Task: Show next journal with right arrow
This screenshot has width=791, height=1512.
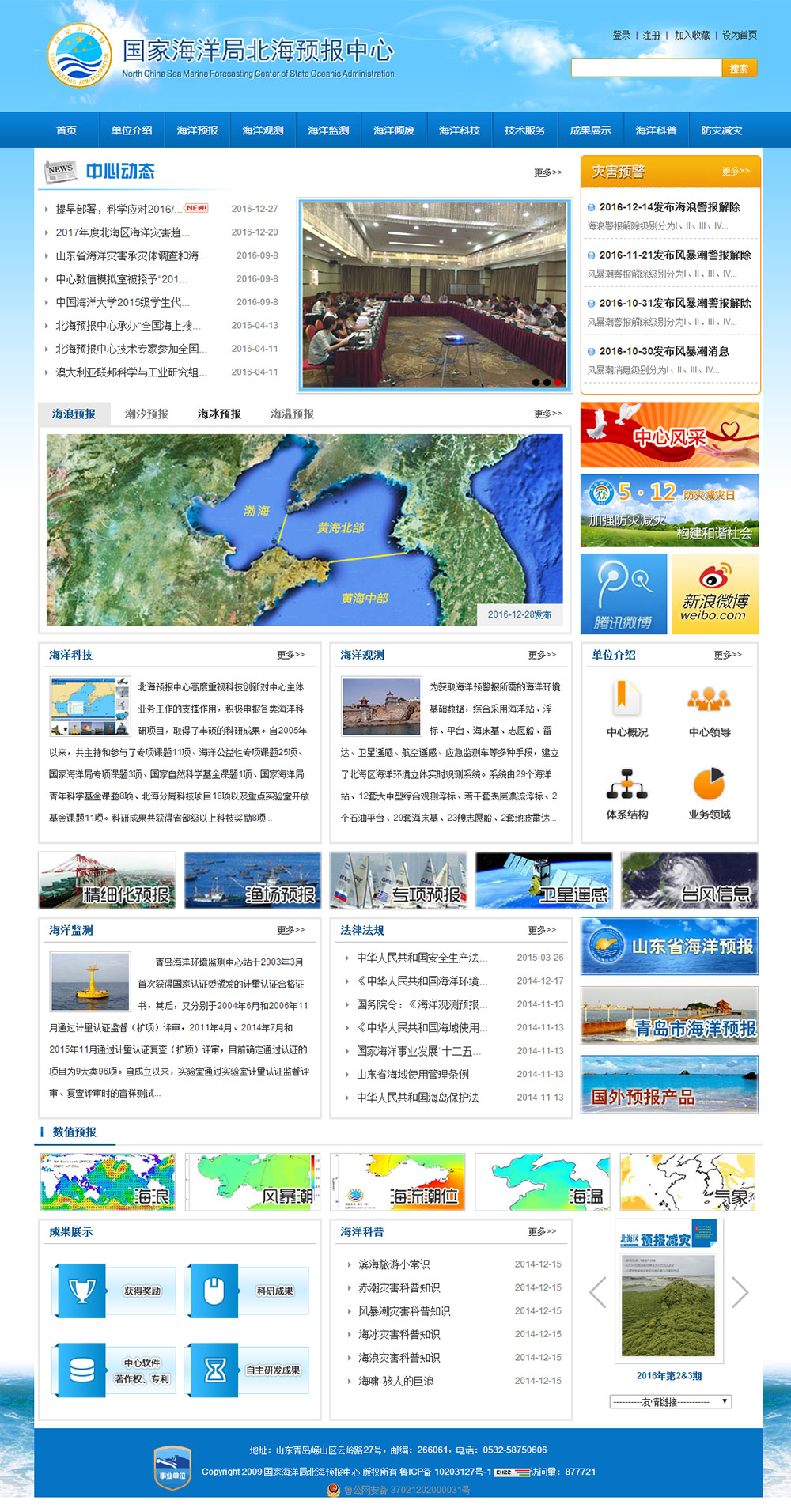Action: (740, 1291)
